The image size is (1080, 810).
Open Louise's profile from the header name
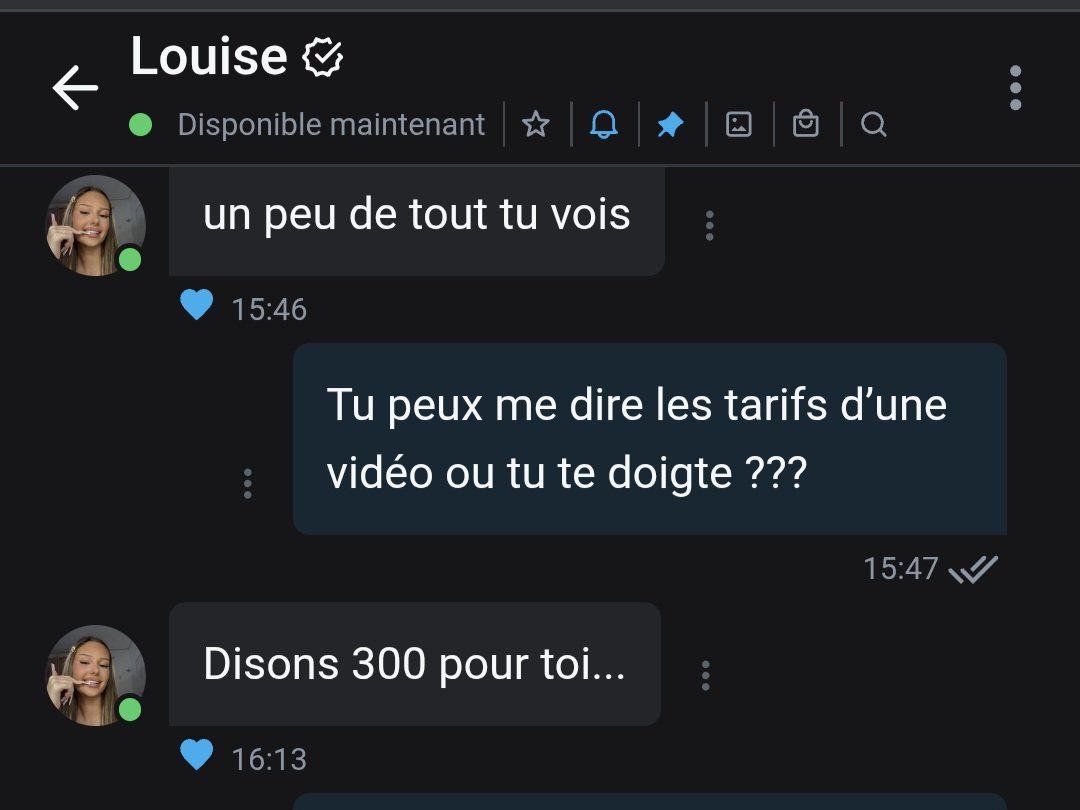click(x=209, y=57)
